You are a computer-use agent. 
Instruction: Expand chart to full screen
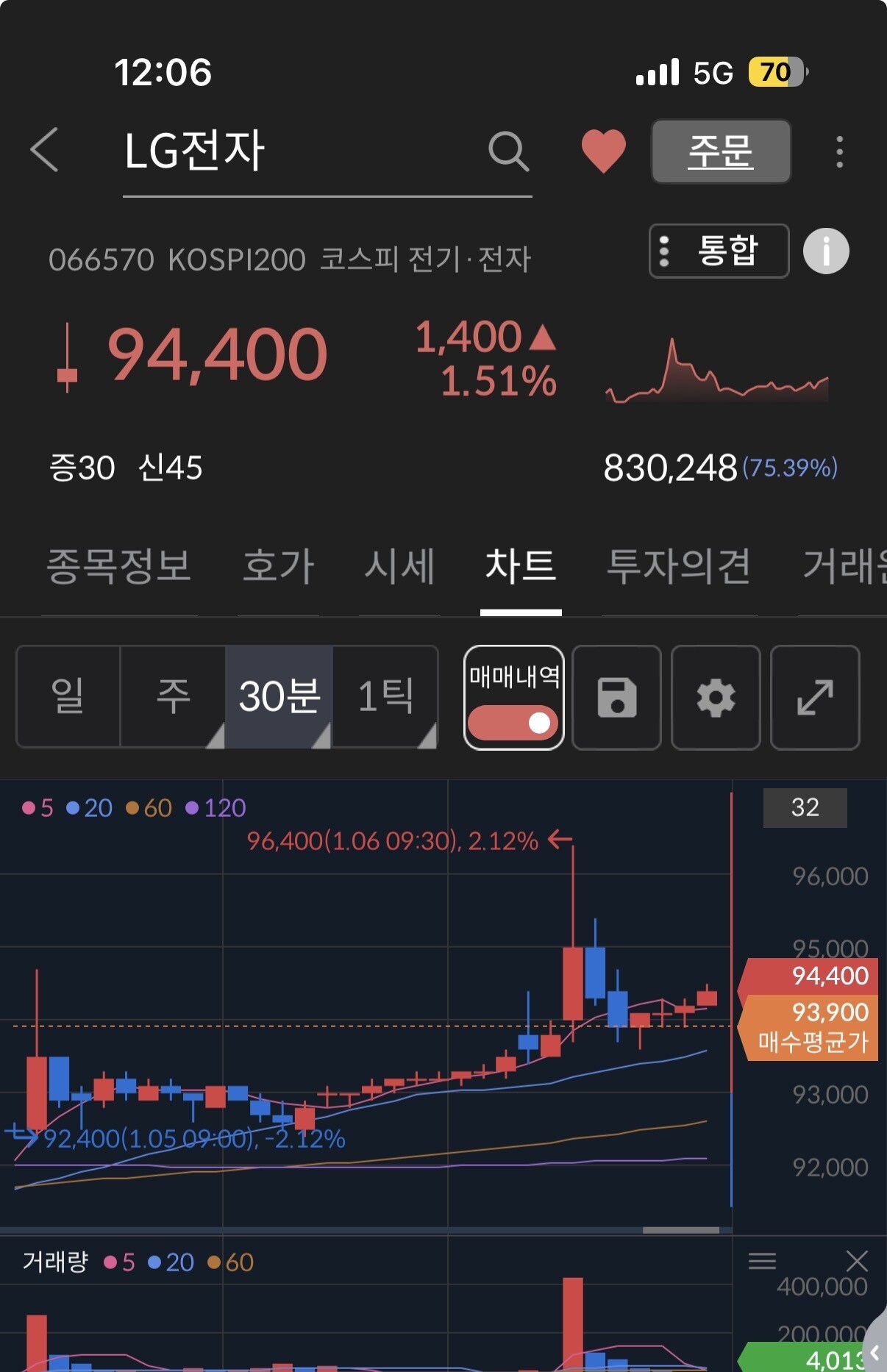point(815,697)
